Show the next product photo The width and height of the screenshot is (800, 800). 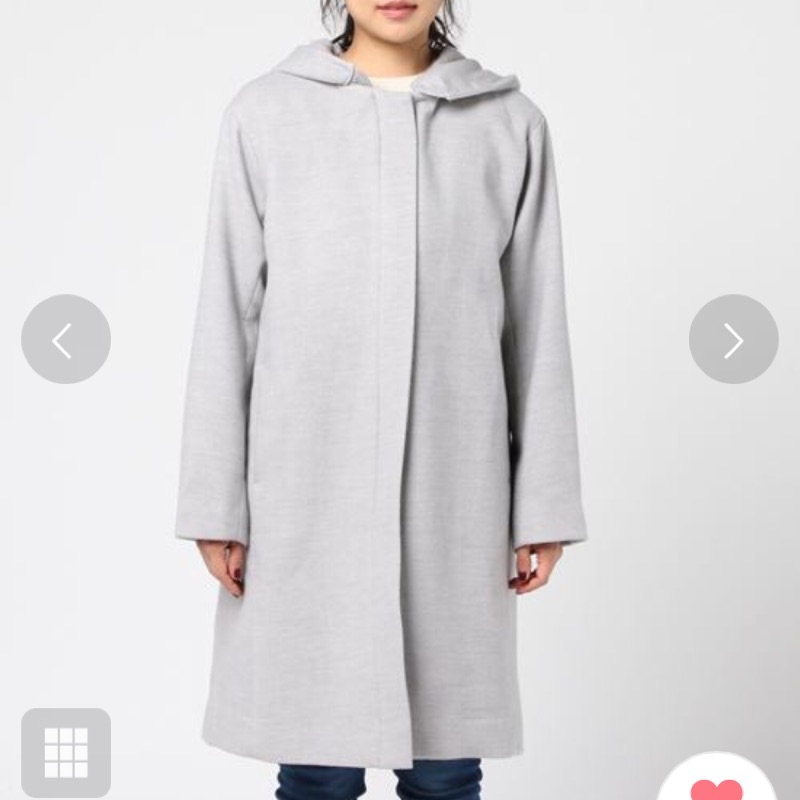[733, 340]
